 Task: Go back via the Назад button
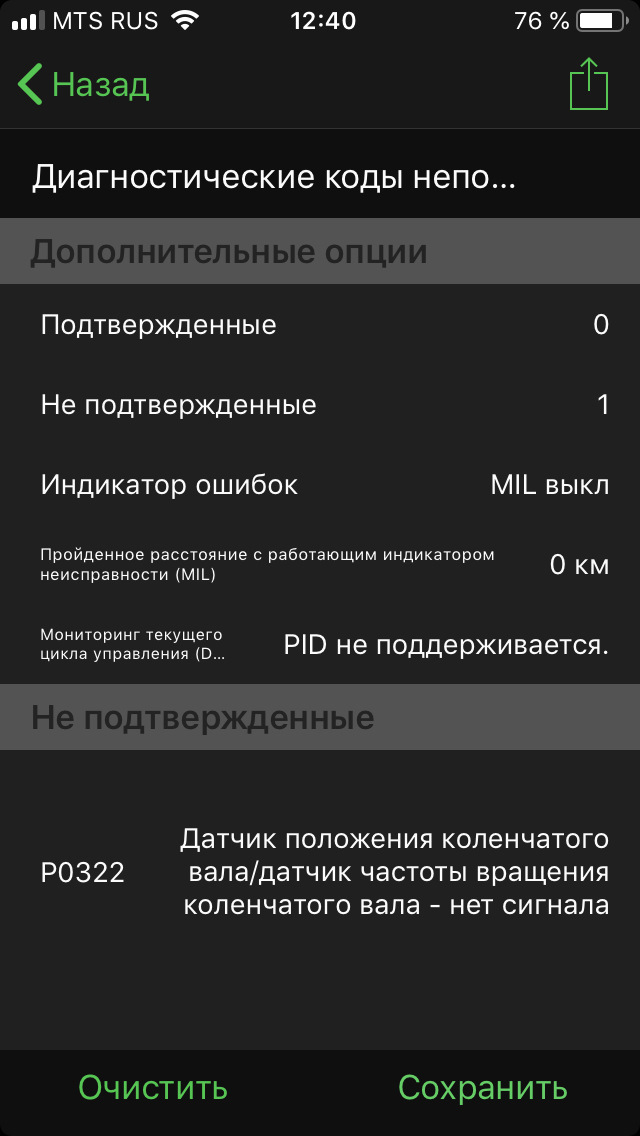pyautogui.click(x=84, y=85)
